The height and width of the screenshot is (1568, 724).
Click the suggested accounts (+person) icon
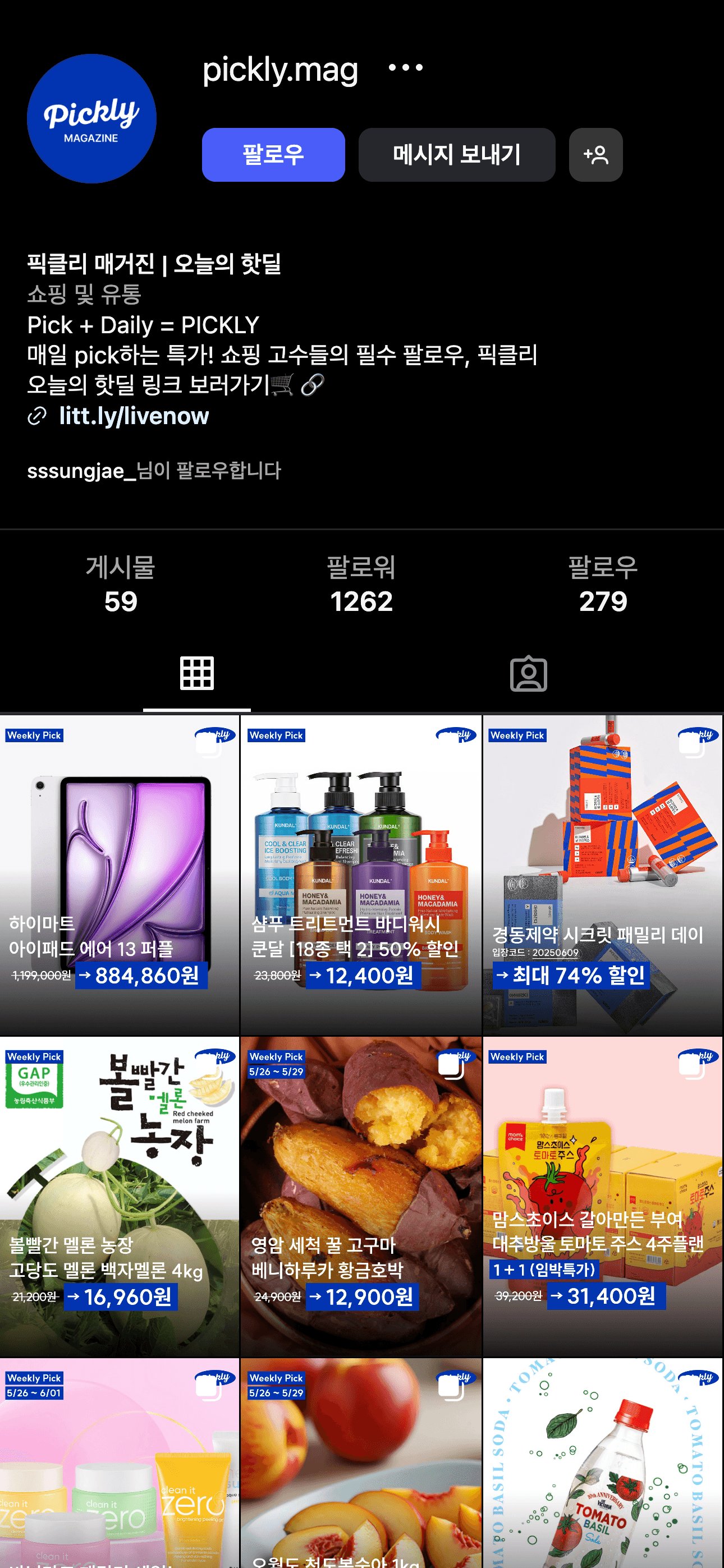595,156
